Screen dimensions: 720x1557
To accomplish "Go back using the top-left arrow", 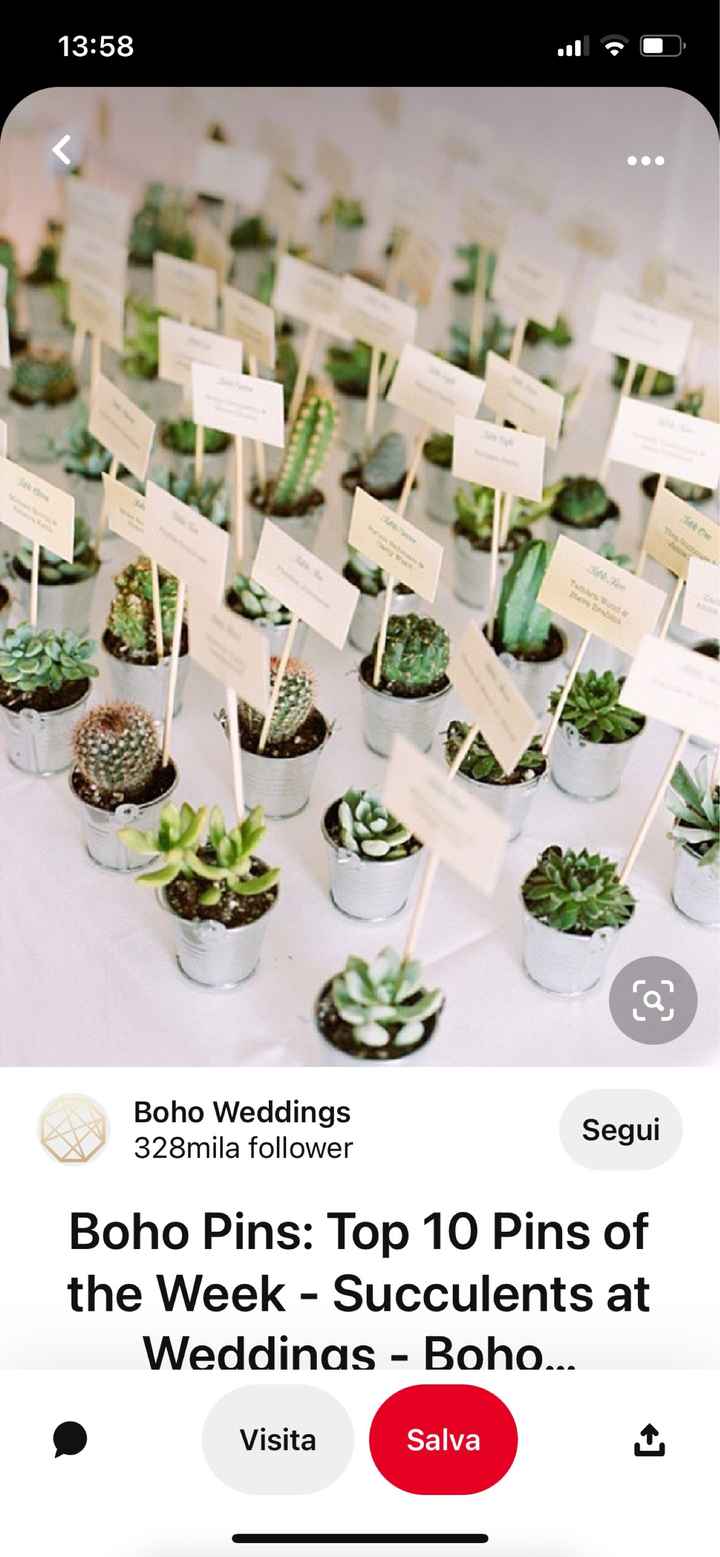I will point(62,151).
